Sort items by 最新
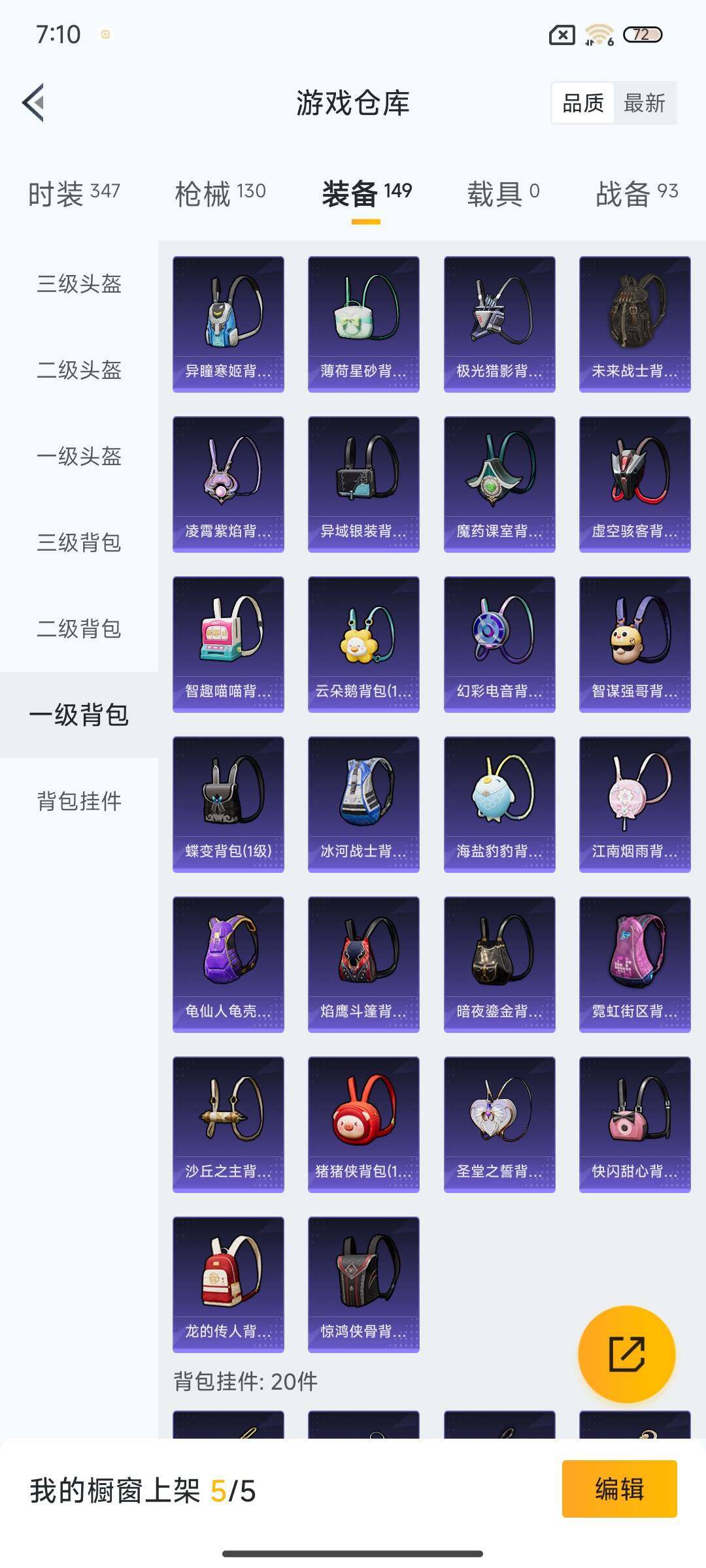Image resolution: width=706 pixels, height=1568 pixels. (644, 103)
